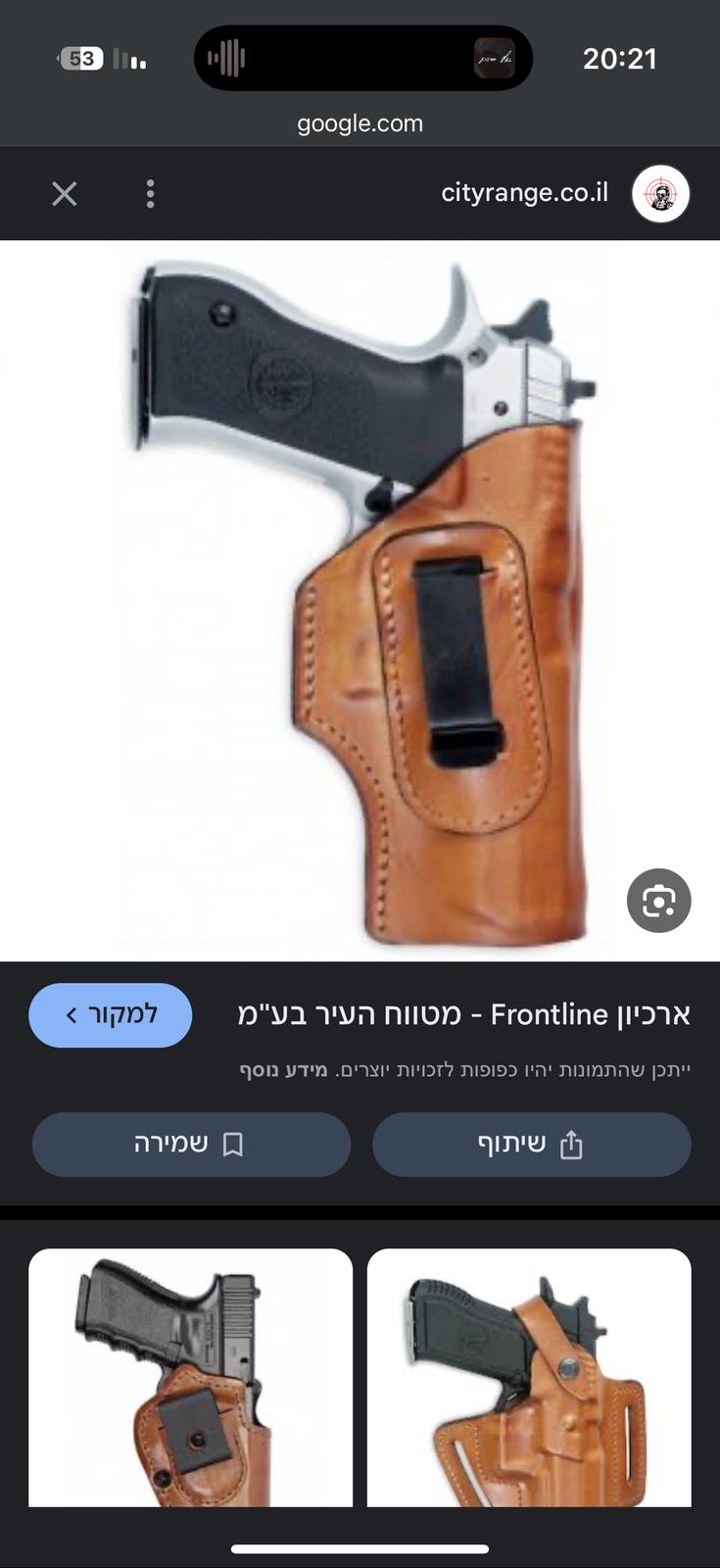The image size is (720, 1568).
Task: Search this image with Google Lens
Action: click(x=658, y=901)
